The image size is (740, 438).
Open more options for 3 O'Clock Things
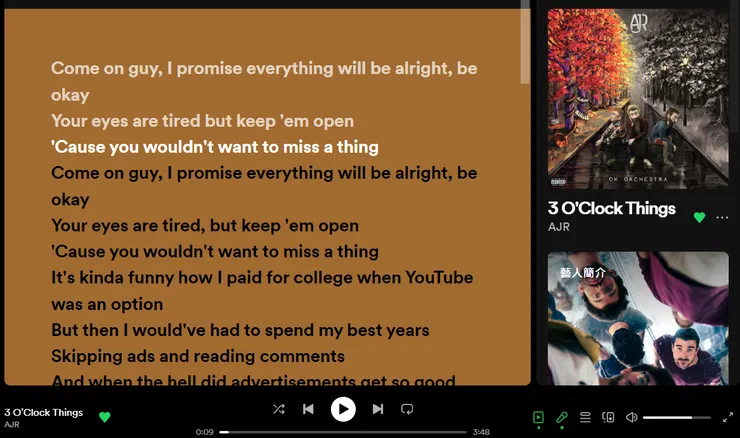tap(722, 217)
